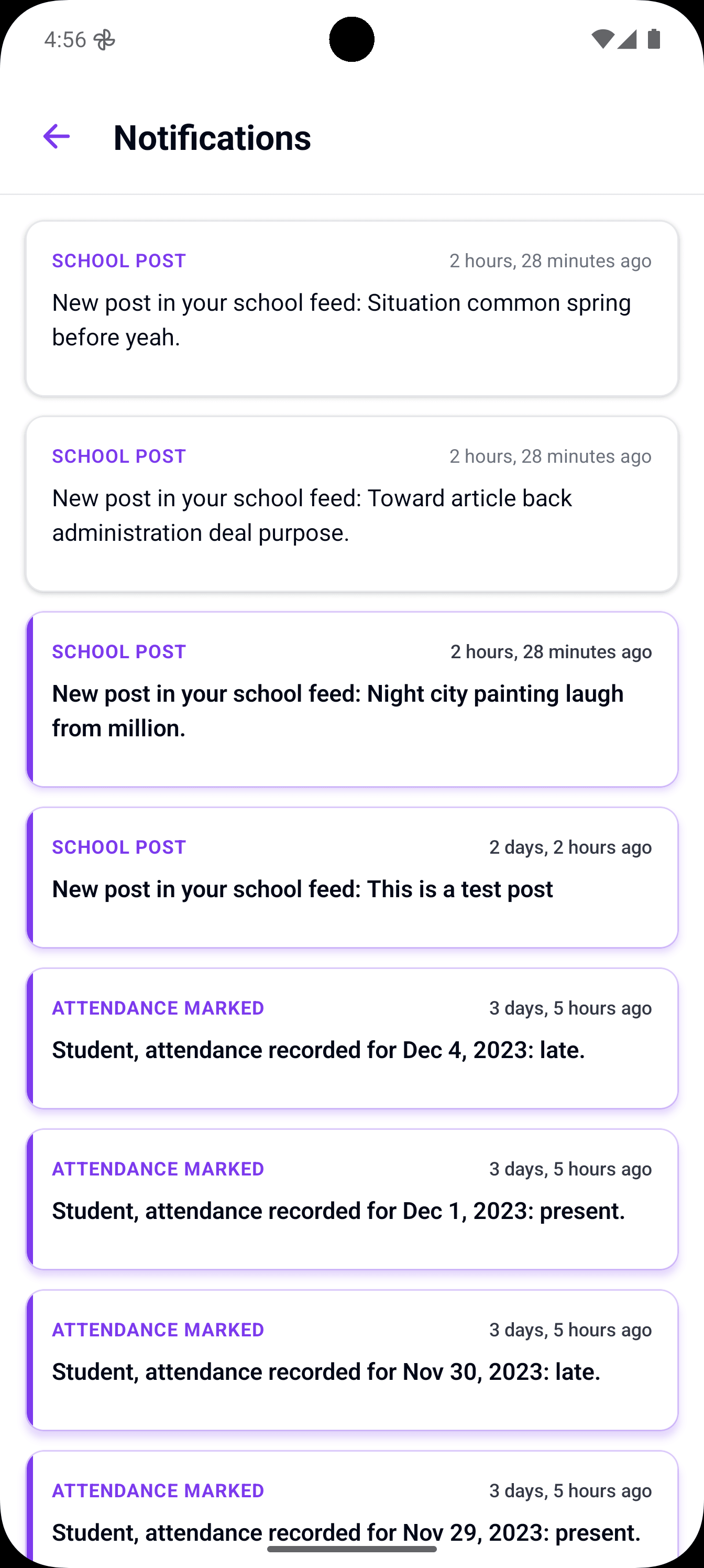Open the unread 'Night city painting laugh' notification
This screenshot has height=1568, width=704.
pos(351,698)
